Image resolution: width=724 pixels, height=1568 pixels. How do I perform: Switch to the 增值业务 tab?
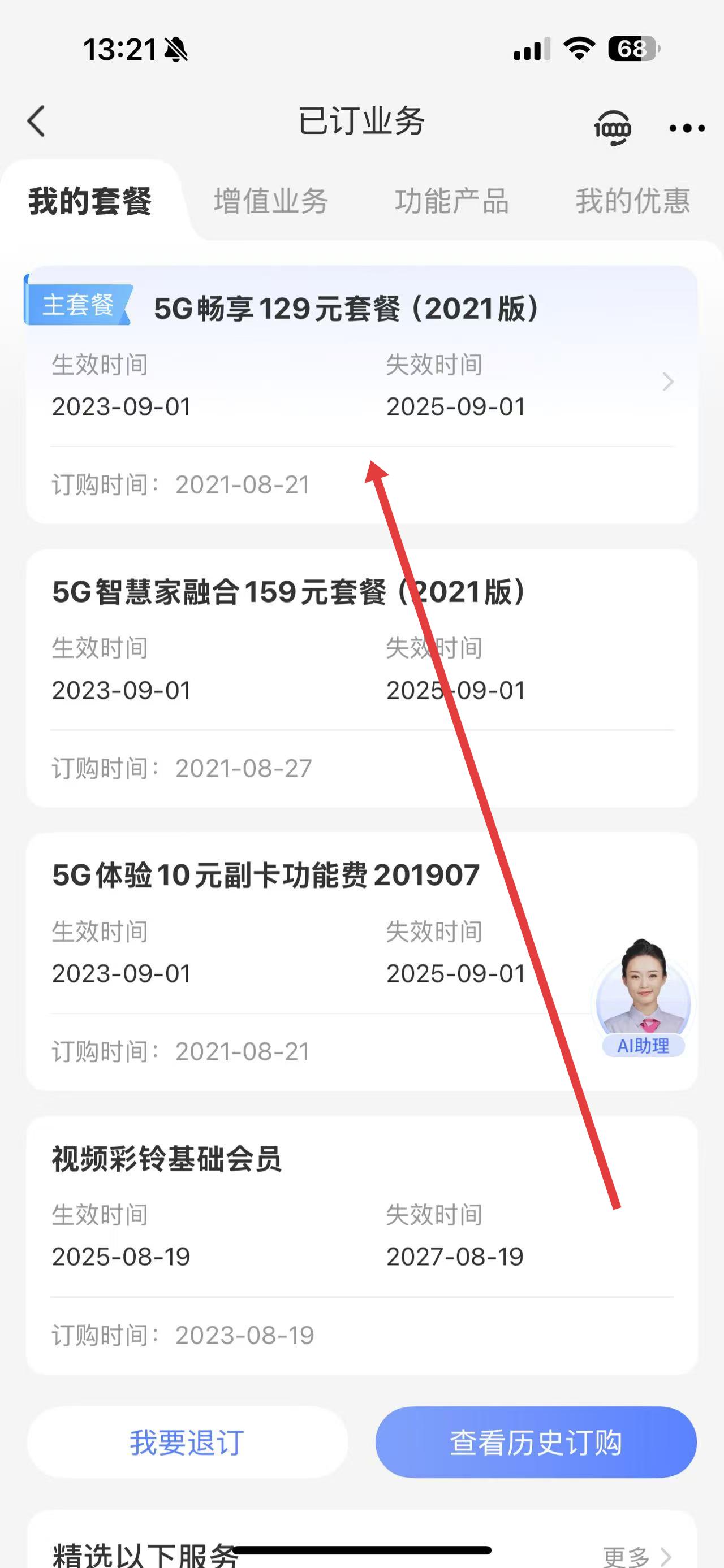click(271, 201)
